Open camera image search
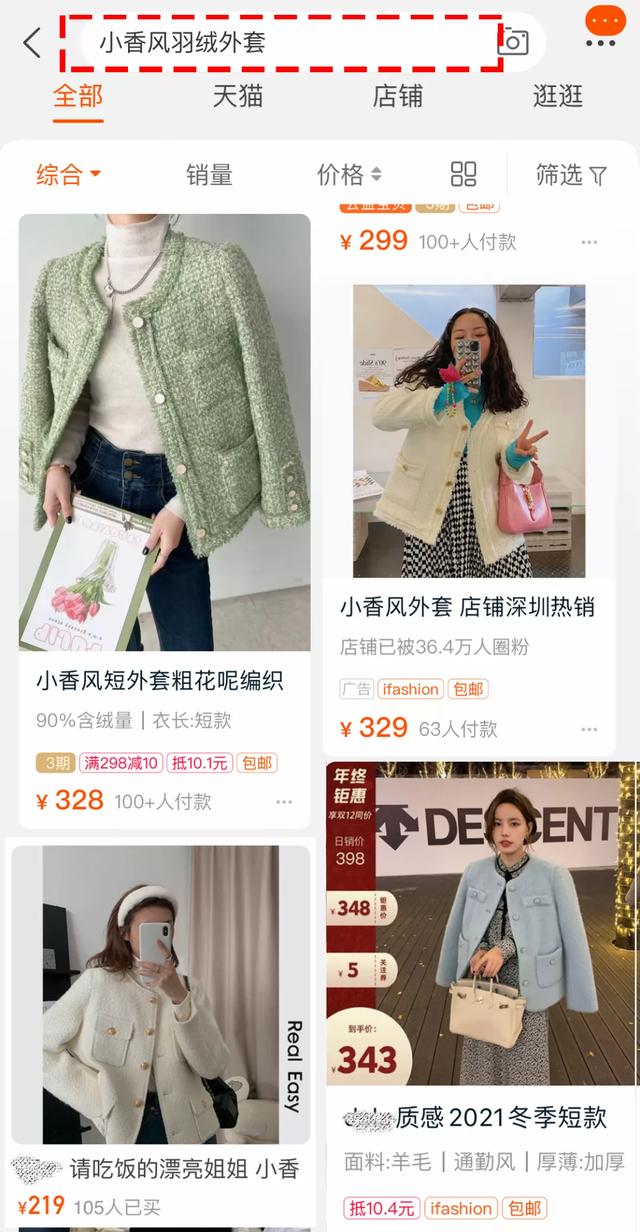This screenshot has width=640, height=1232. coord(513,42)
